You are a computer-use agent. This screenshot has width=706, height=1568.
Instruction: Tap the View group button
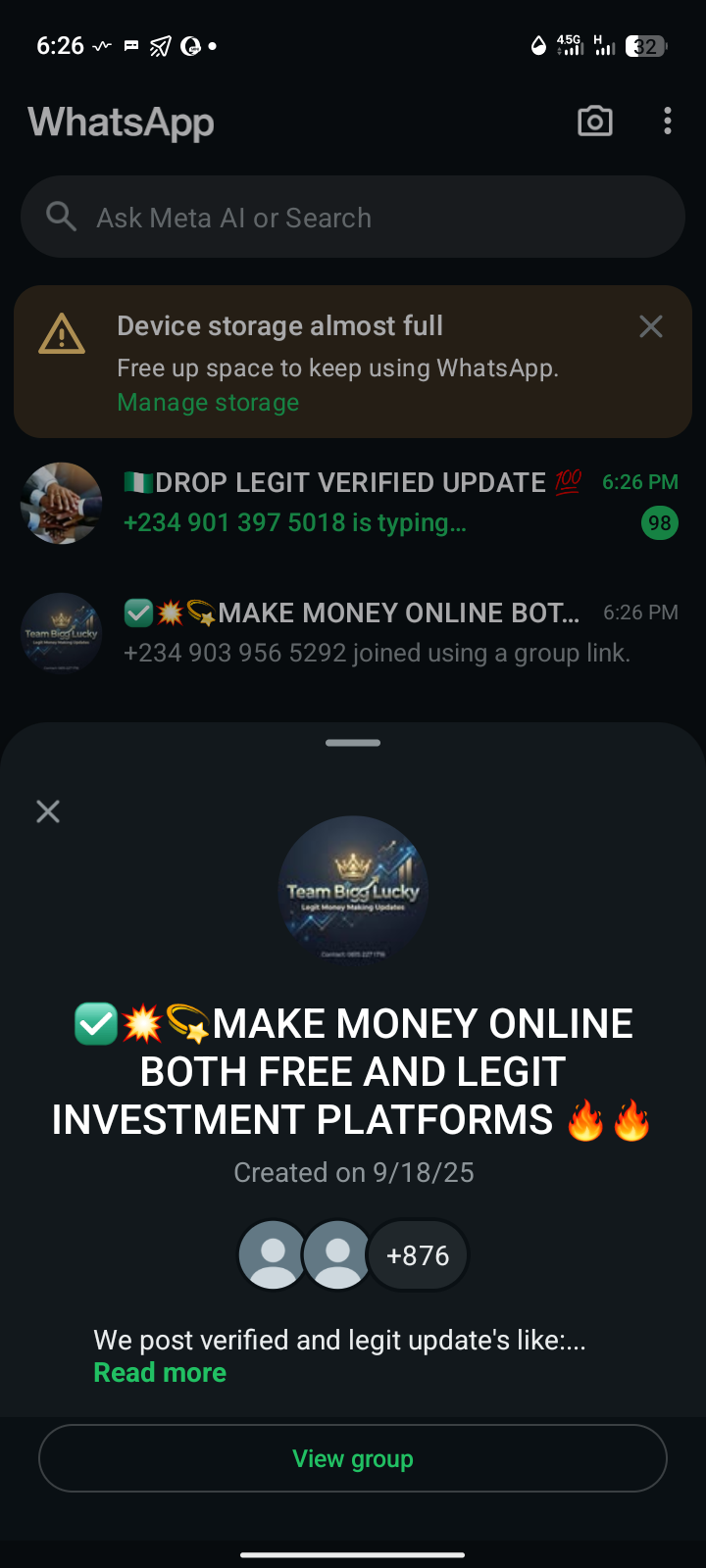pyautogui.click(x=353, y=1458)
